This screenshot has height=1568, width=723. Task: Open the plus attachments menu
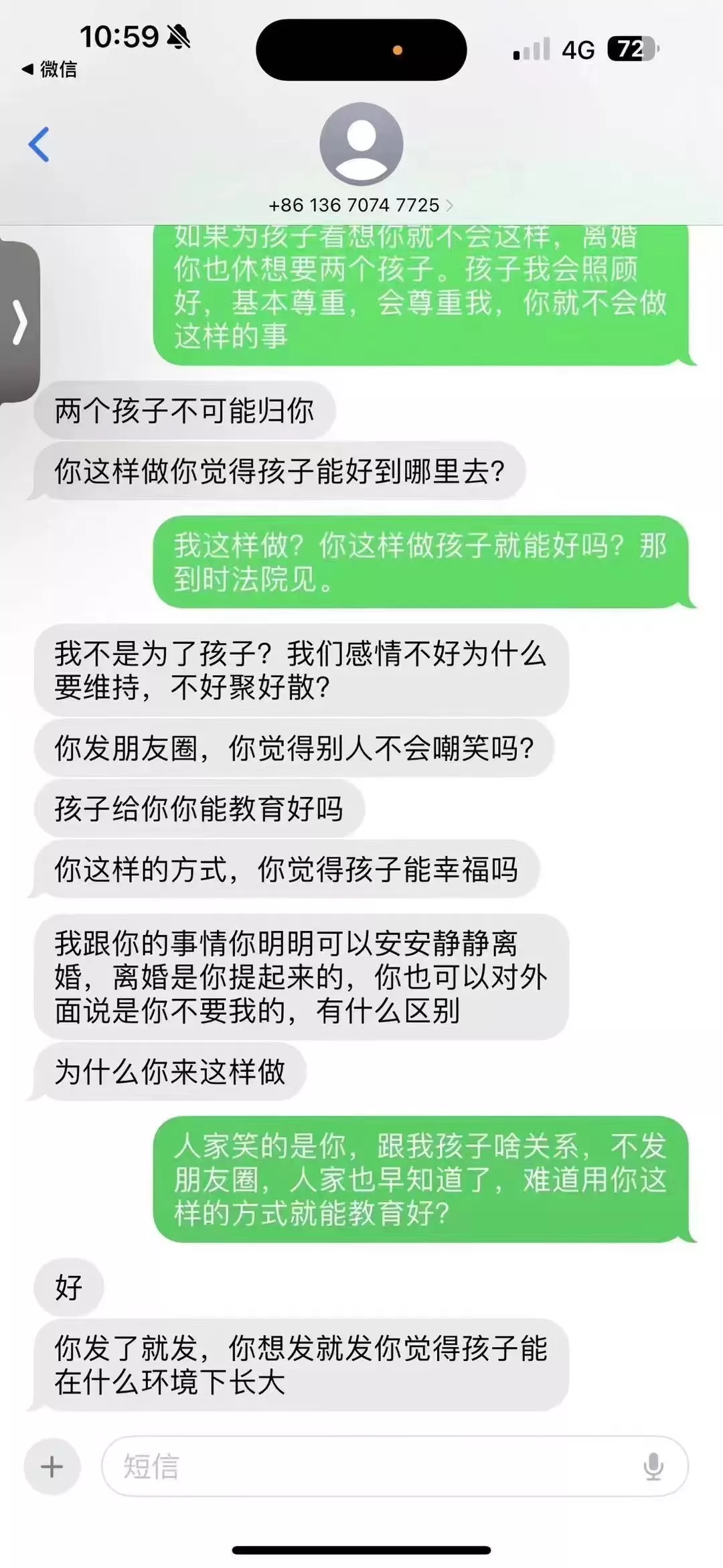point(52,1466)
